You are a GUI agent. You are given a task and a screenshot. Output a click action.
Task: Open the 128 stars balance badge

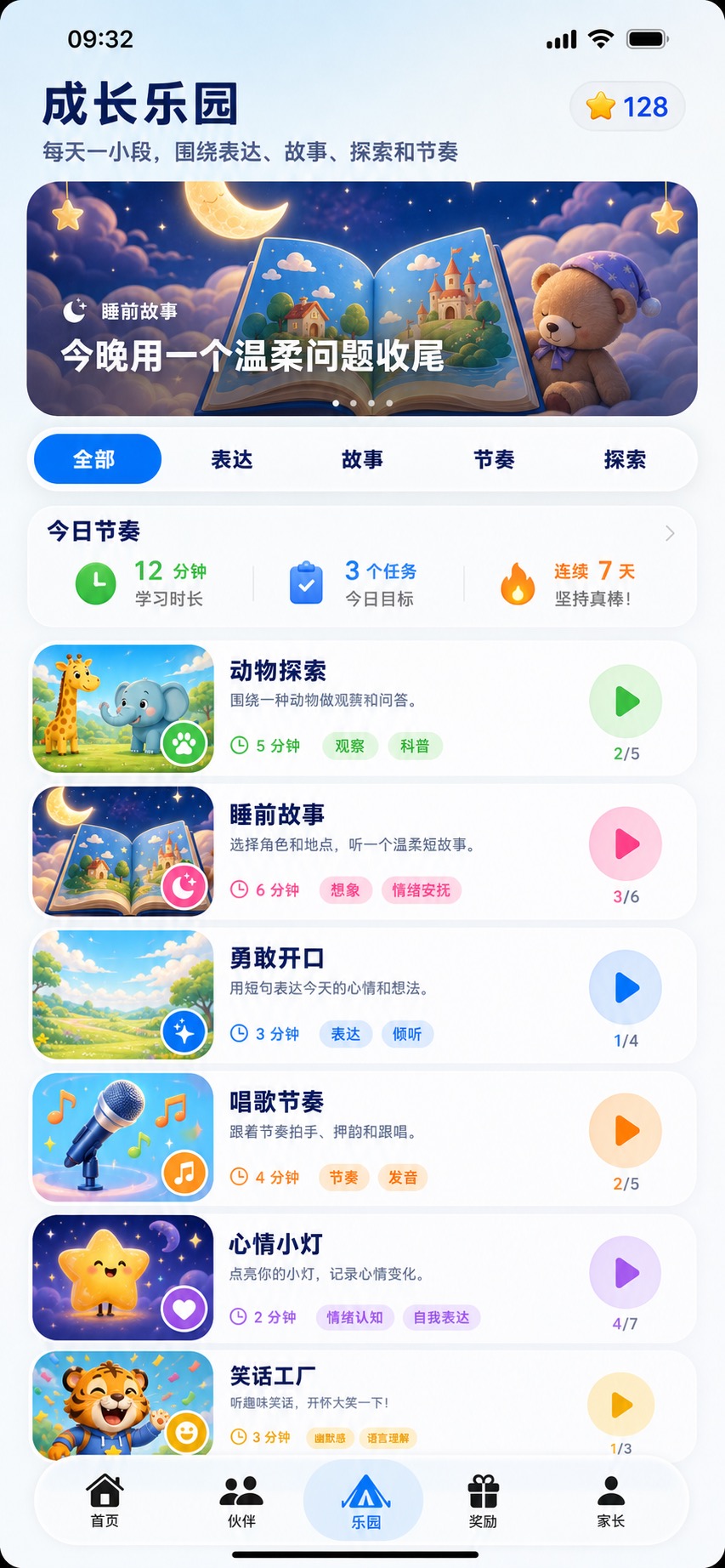click(627, 106)
